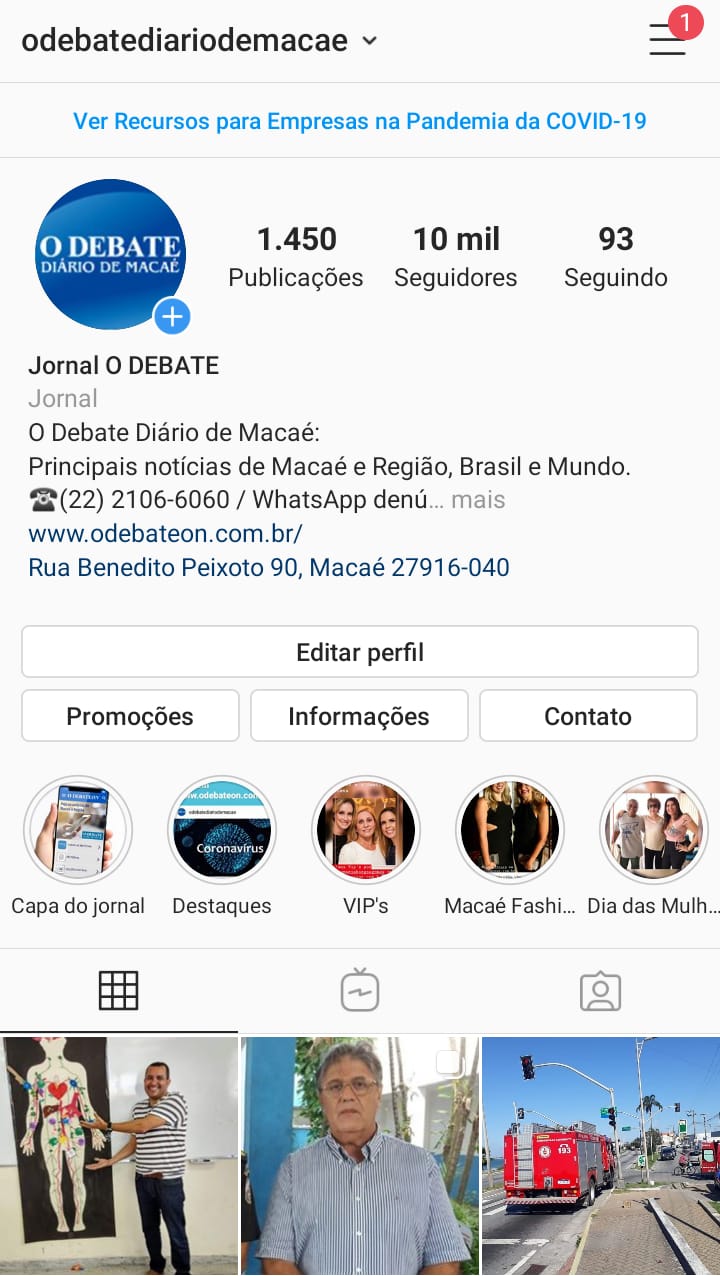The image size is (720, 1276).
Task: Open the 'Dia das Mulh...' highlight
Action: pyautogui.click(x=654, y=830)
